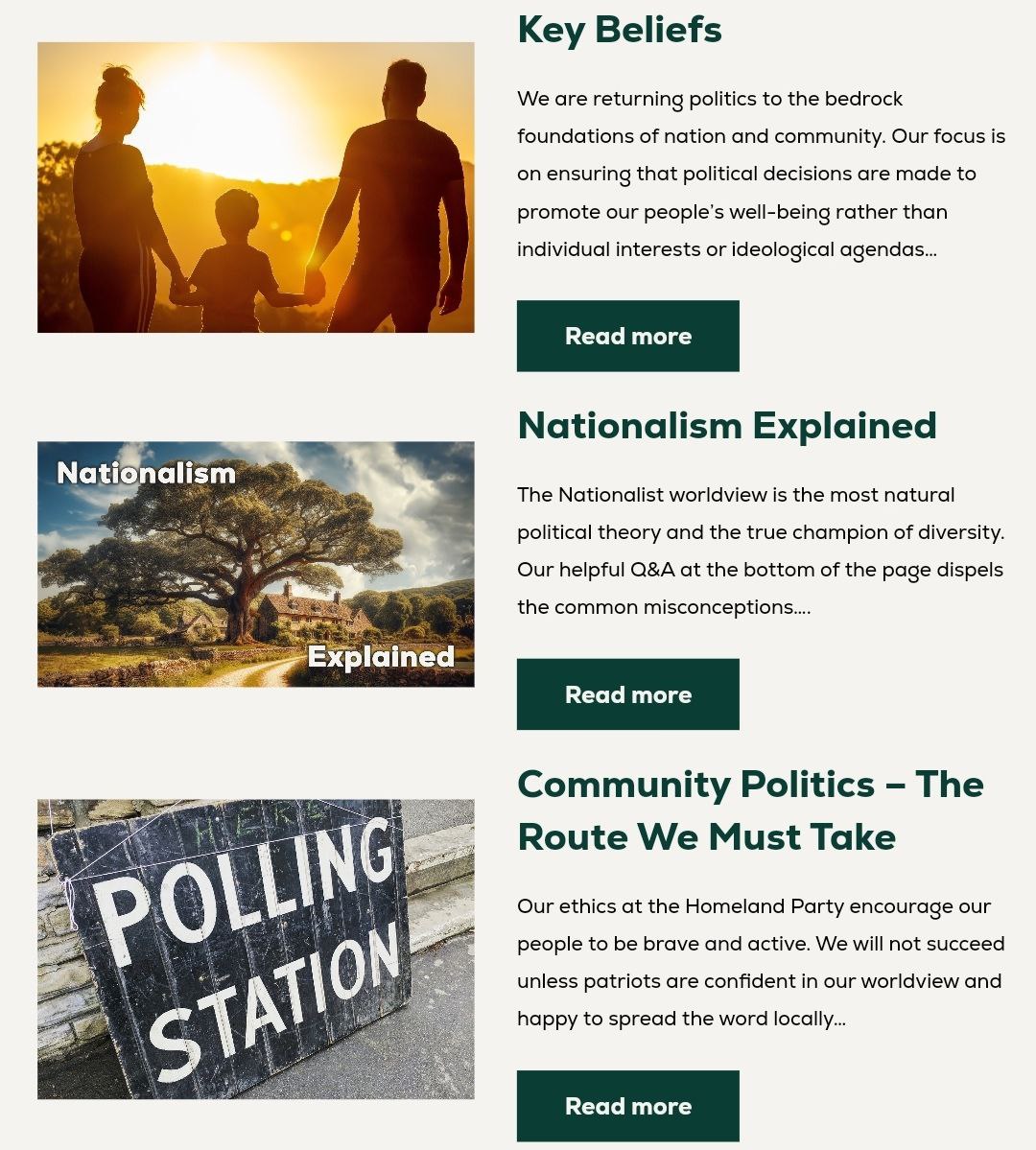
Task: Open Read more for Nationalism Explained
Action: click(627, 694)
